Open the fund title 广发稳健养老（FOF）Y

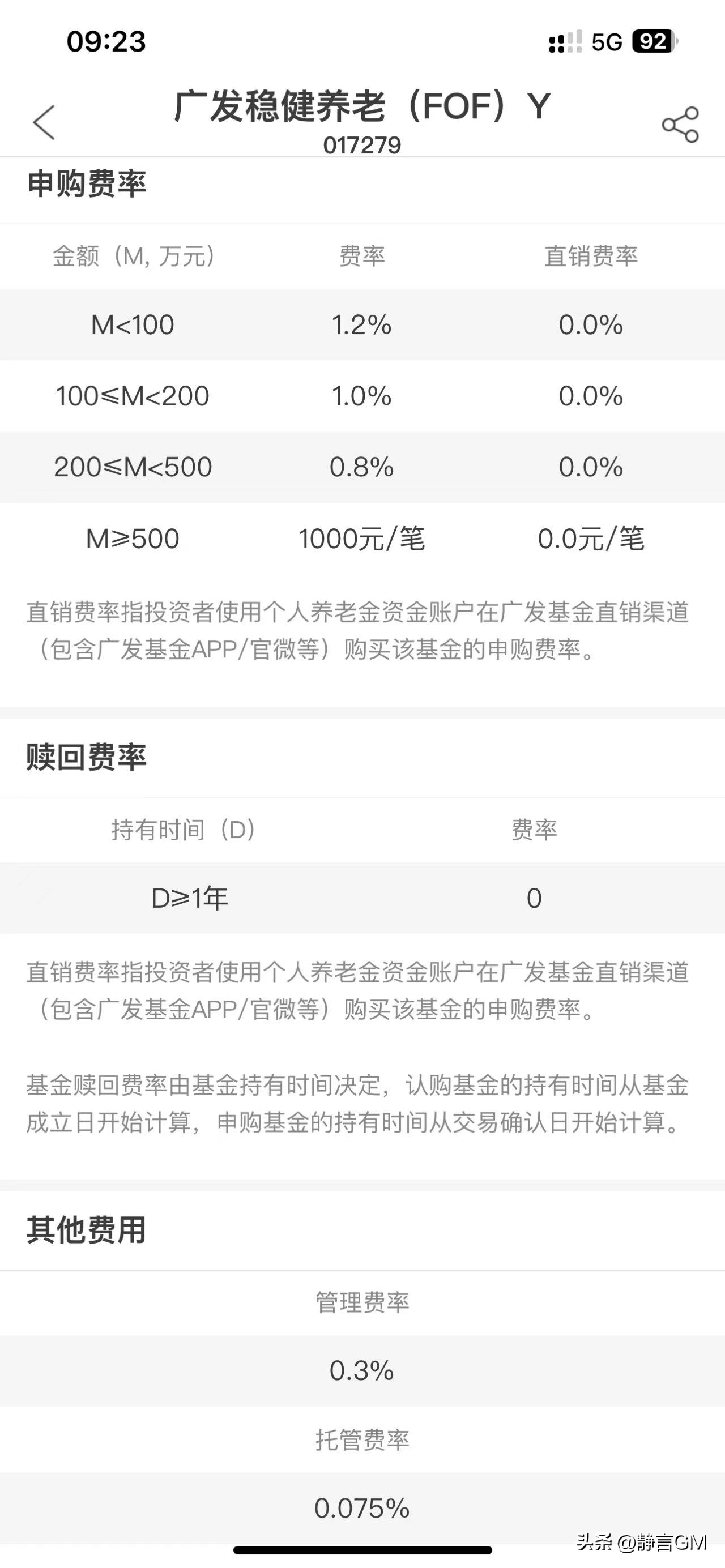pyautogui.click(x=361, y=106)
